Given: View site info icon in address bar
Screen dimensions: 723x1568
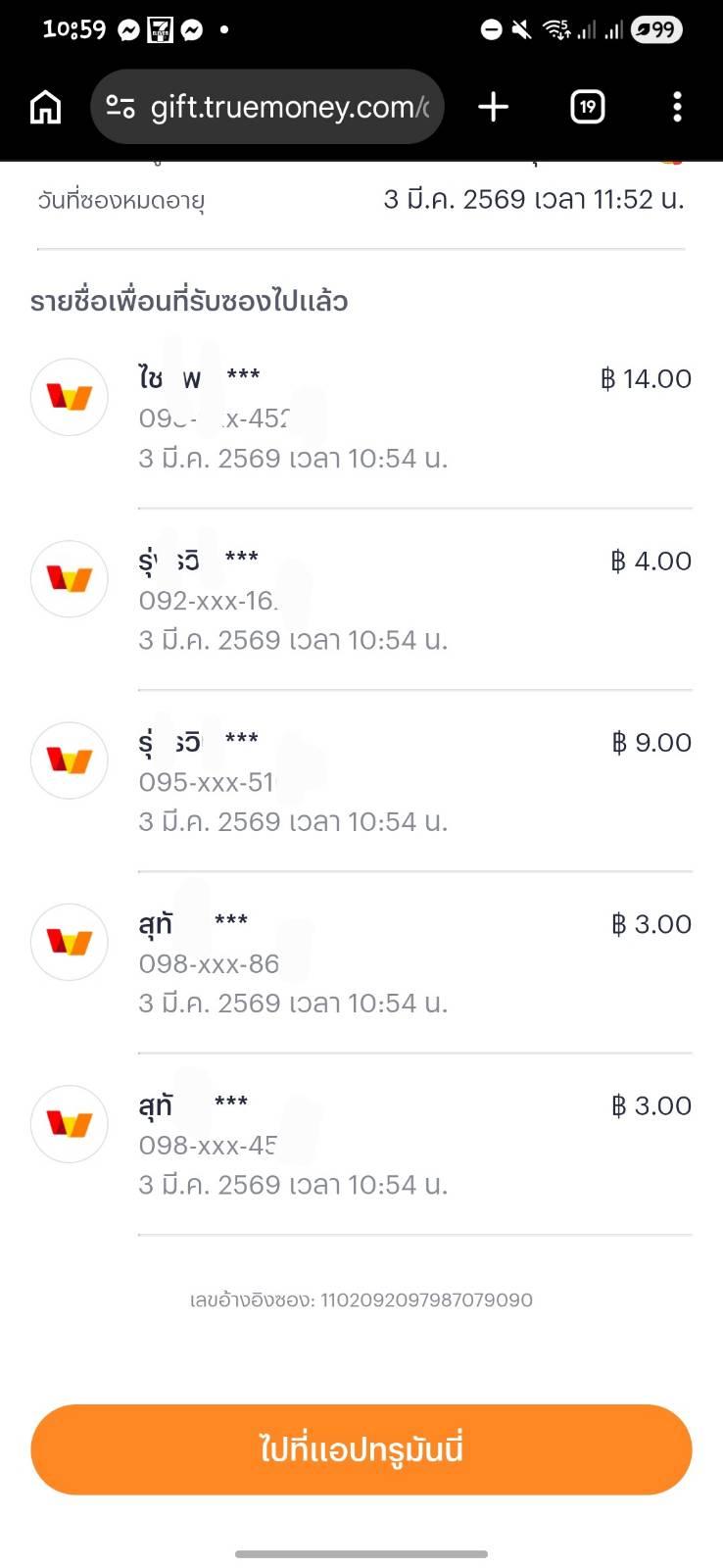Looking at the screenshot, I should tap(120, 107).
